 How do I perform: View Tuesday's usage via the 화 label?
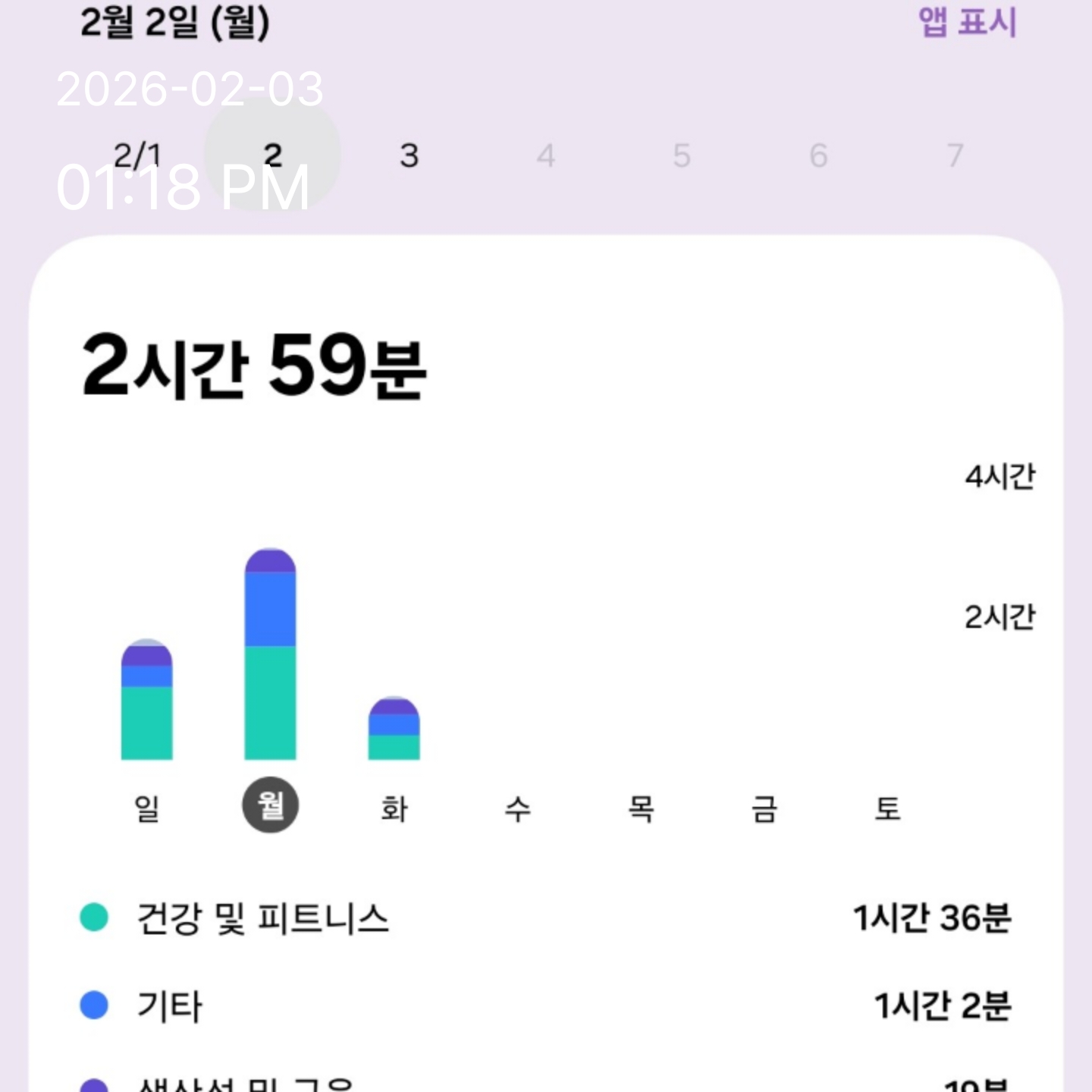[x=394, y=808]
